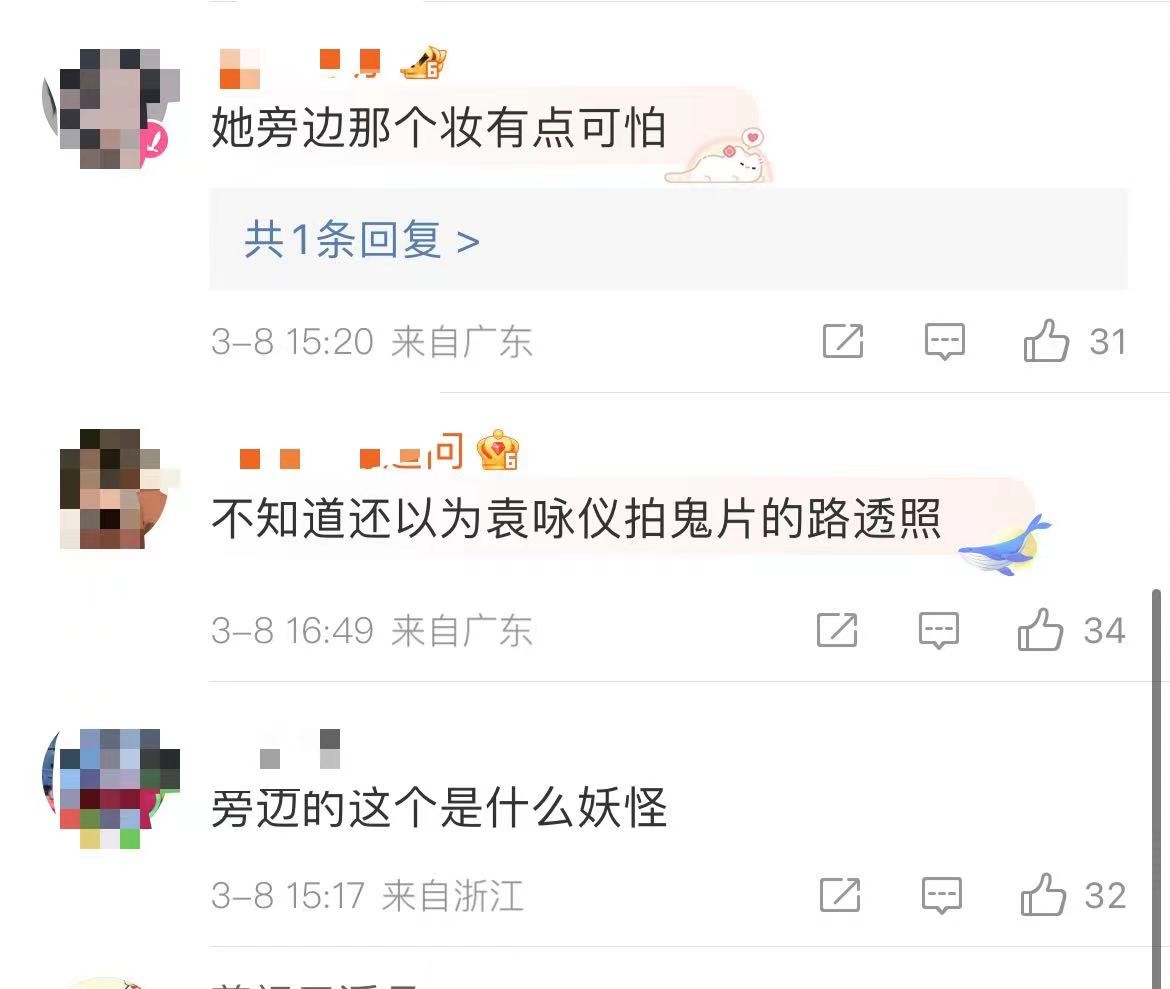1170x989 pixels.
Task: Like the comment 她旁边那个妆有点可怕
Action: click(1046, 342)
